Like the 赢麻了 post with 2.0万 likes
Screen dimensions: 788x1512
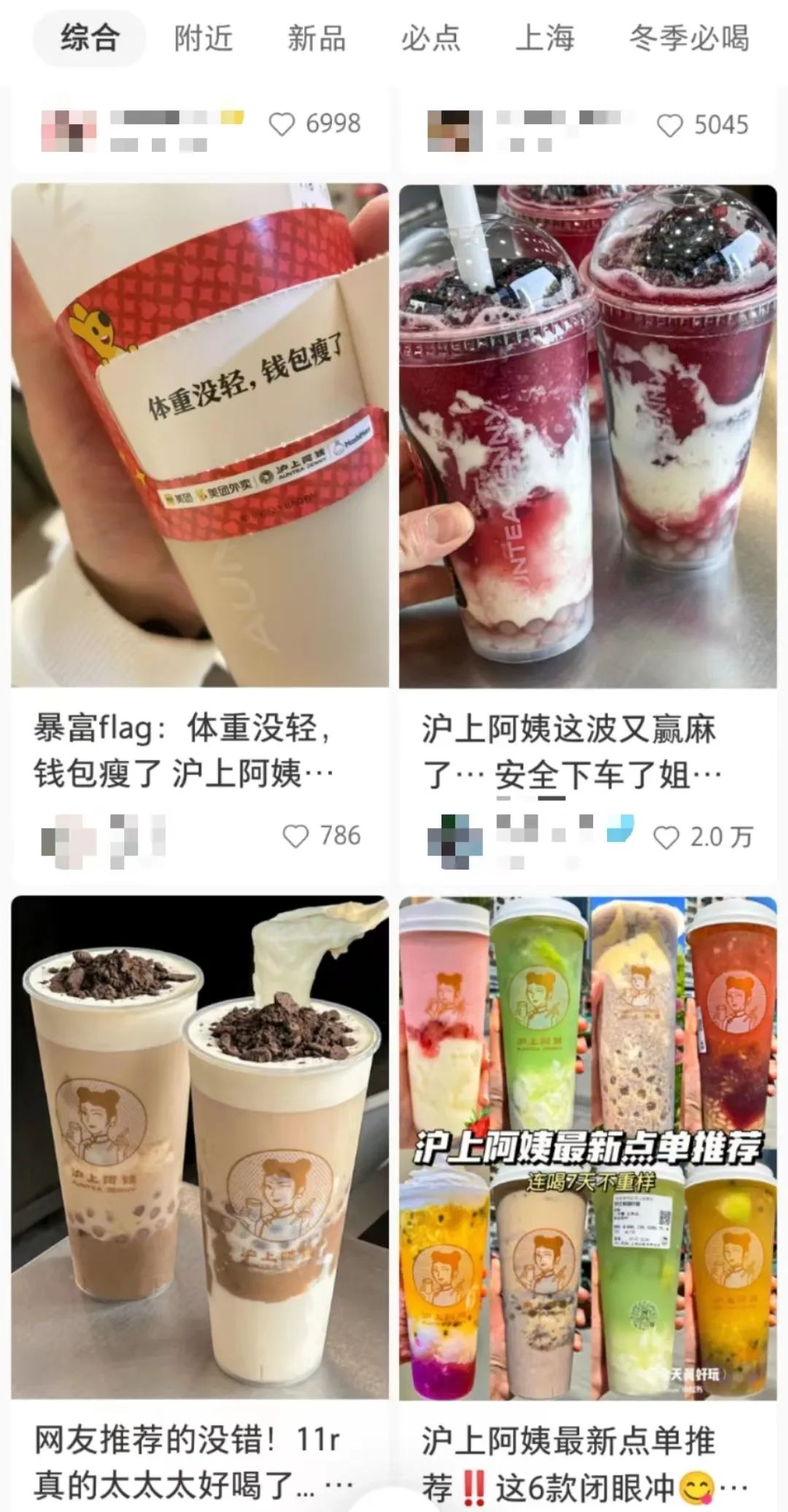coord(665,837)
